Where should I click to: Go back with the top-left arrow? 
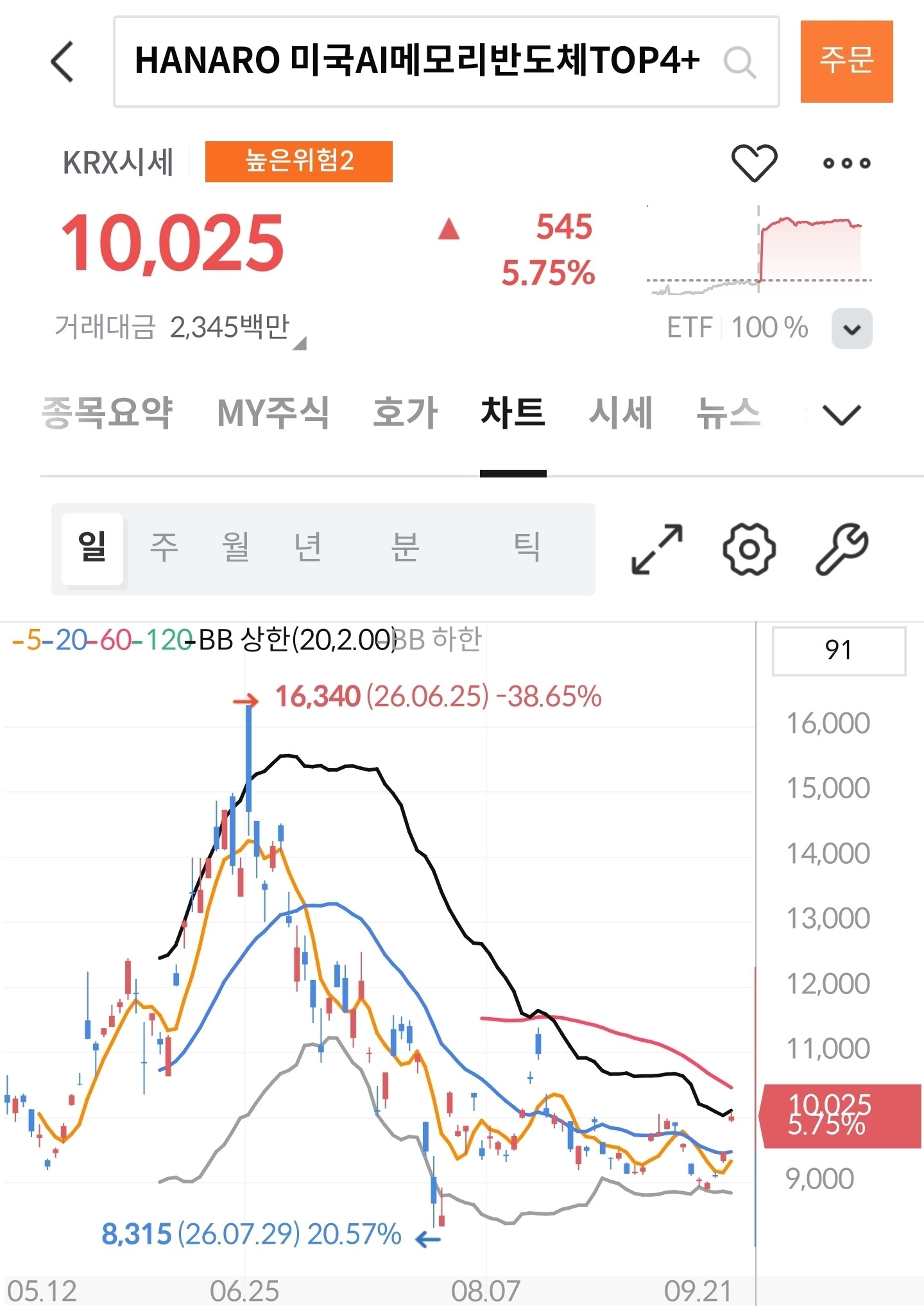coord(63,62)
